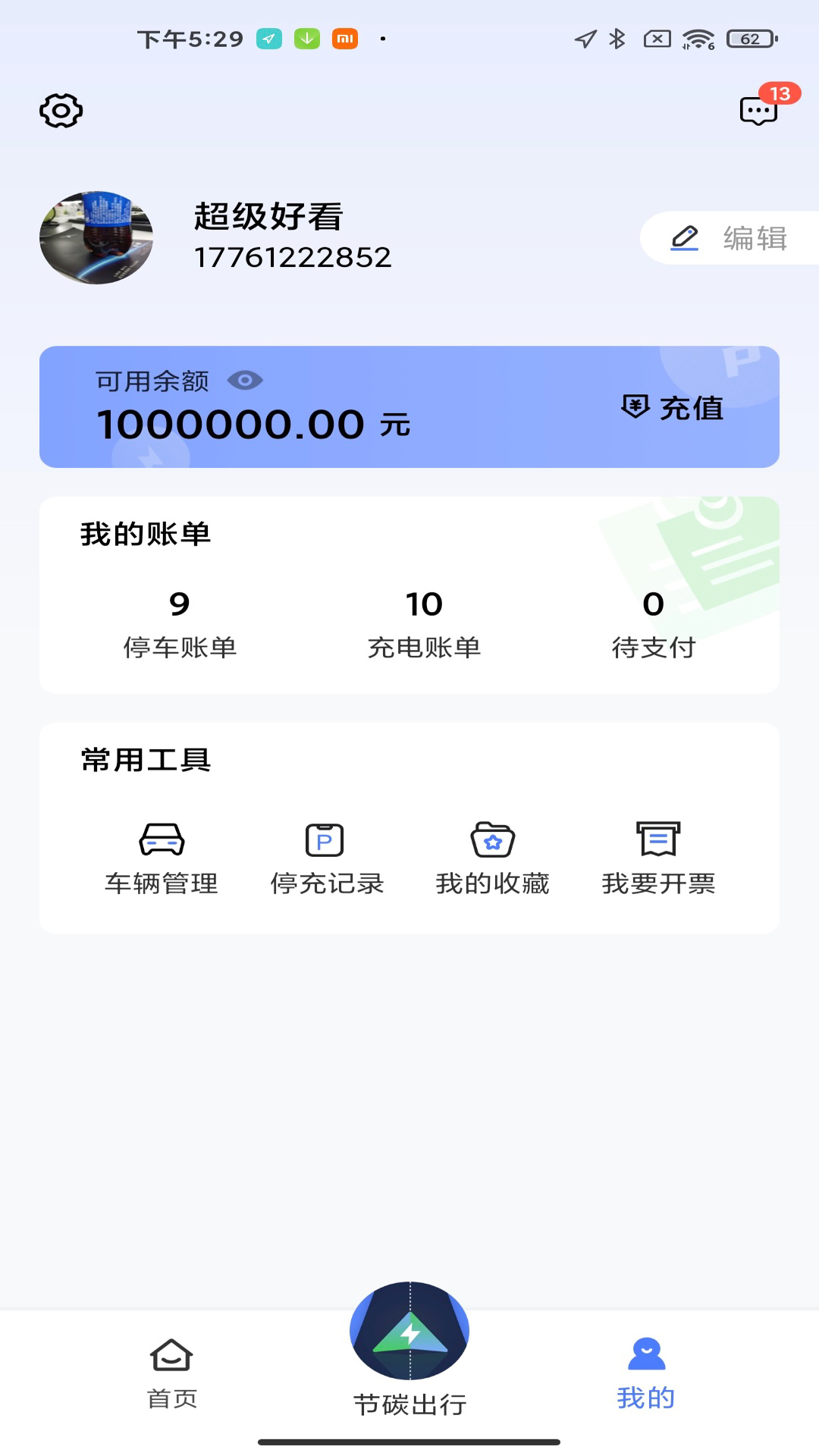This screenshot has width=819, height=1456.
Task: Open invoicing via the receipt icon
Action: point(658,839)
